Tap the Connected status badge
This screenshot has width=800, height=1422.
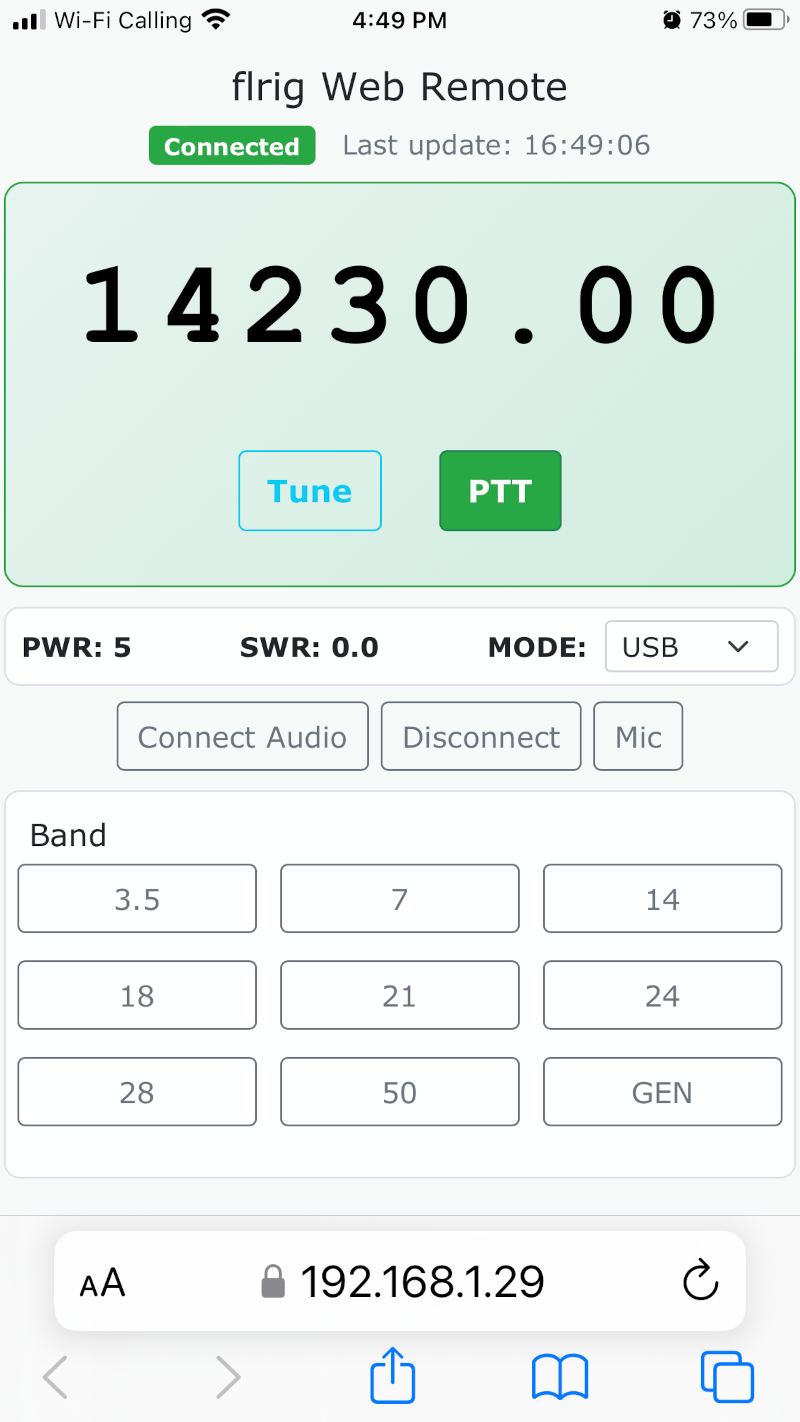pos(232,145)
